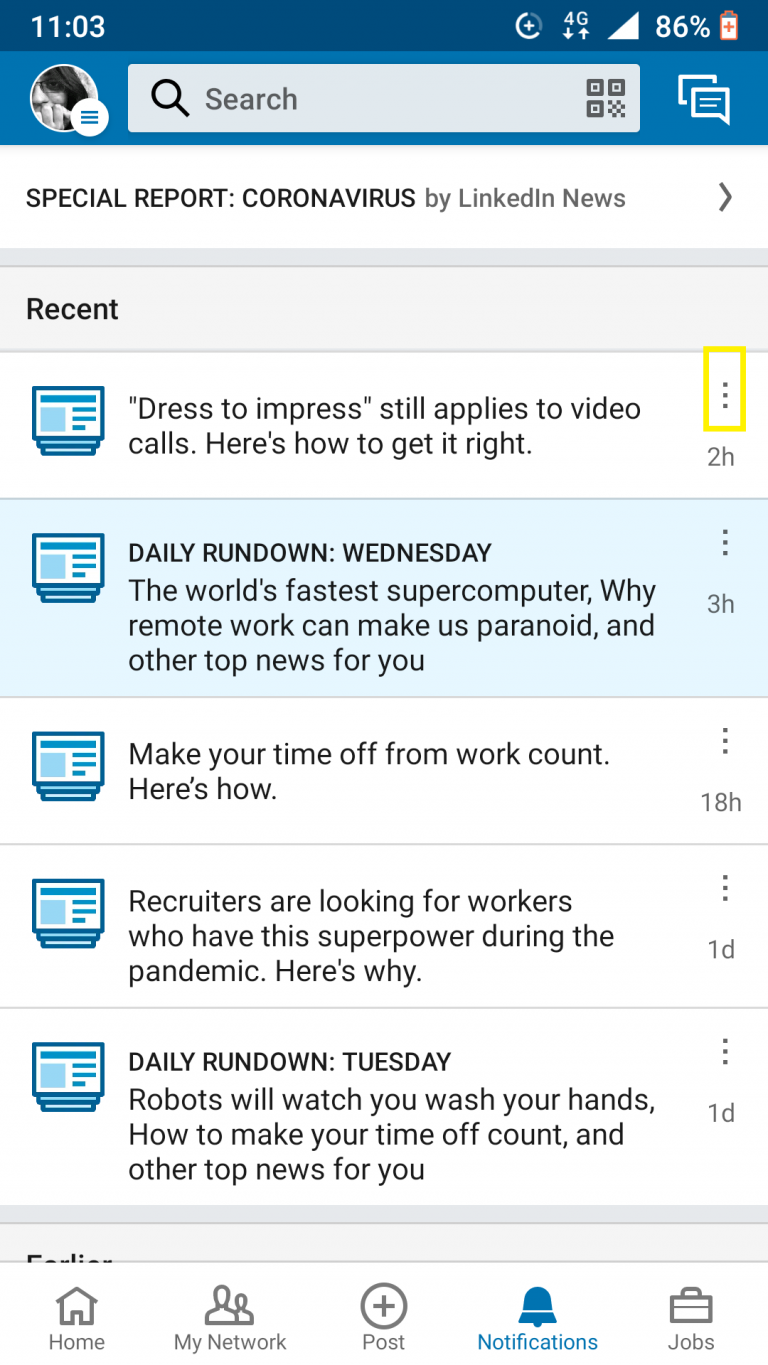Go to the Home tab
The width and height of the screenshot is (768, 1365).
(77, 1317)
